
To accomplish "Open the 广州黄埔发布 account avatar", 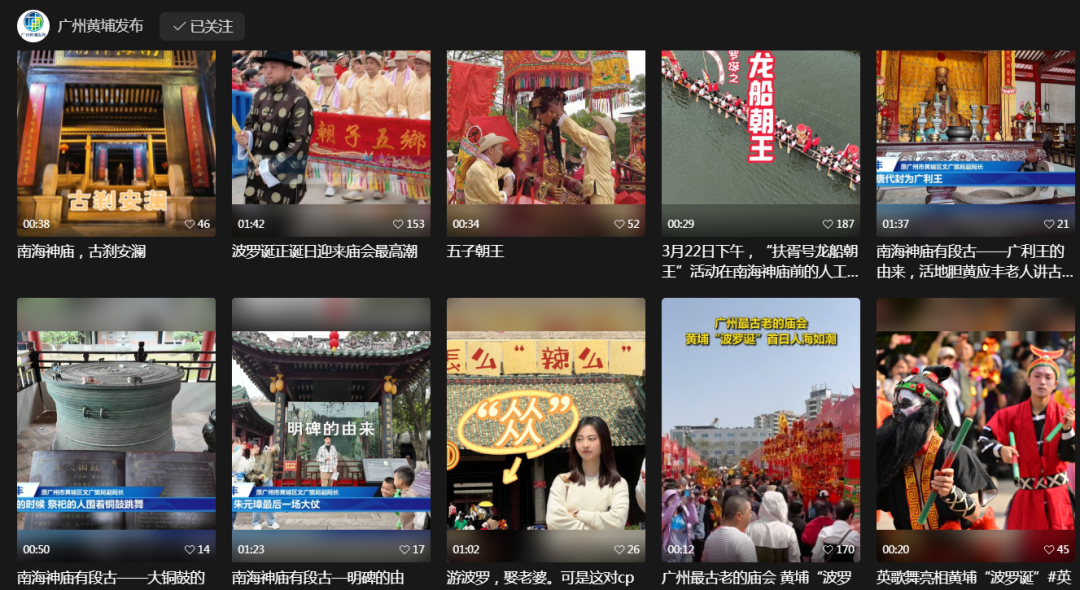I will 33,26.
